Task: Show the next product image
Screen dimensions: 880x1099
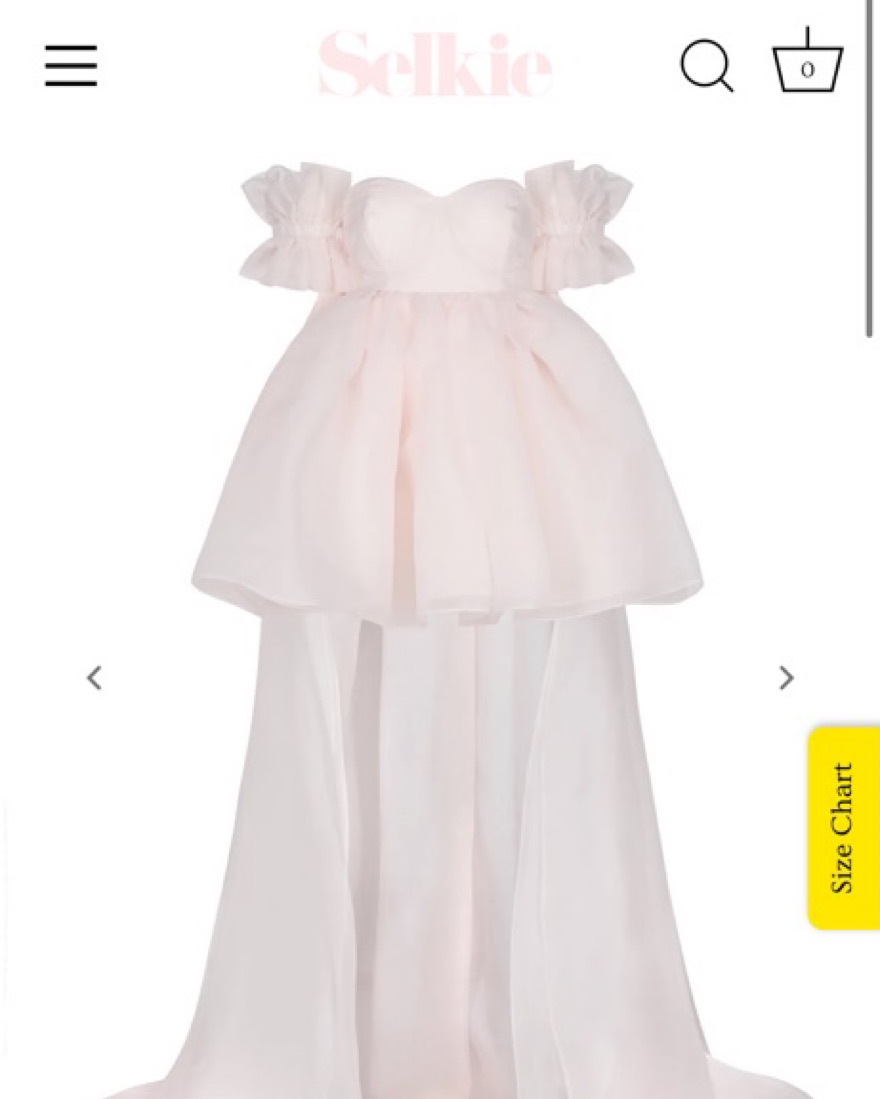Action: [786, 678]
